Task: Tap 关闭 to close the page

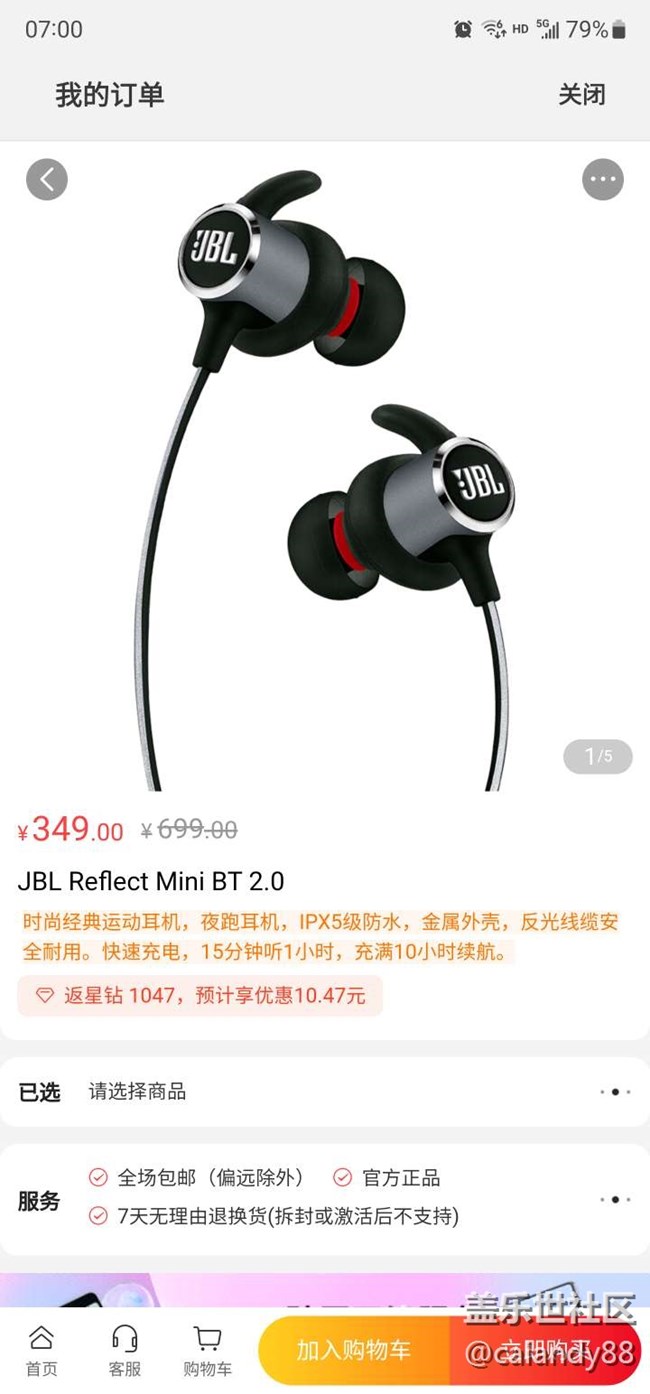Action: 581,95
